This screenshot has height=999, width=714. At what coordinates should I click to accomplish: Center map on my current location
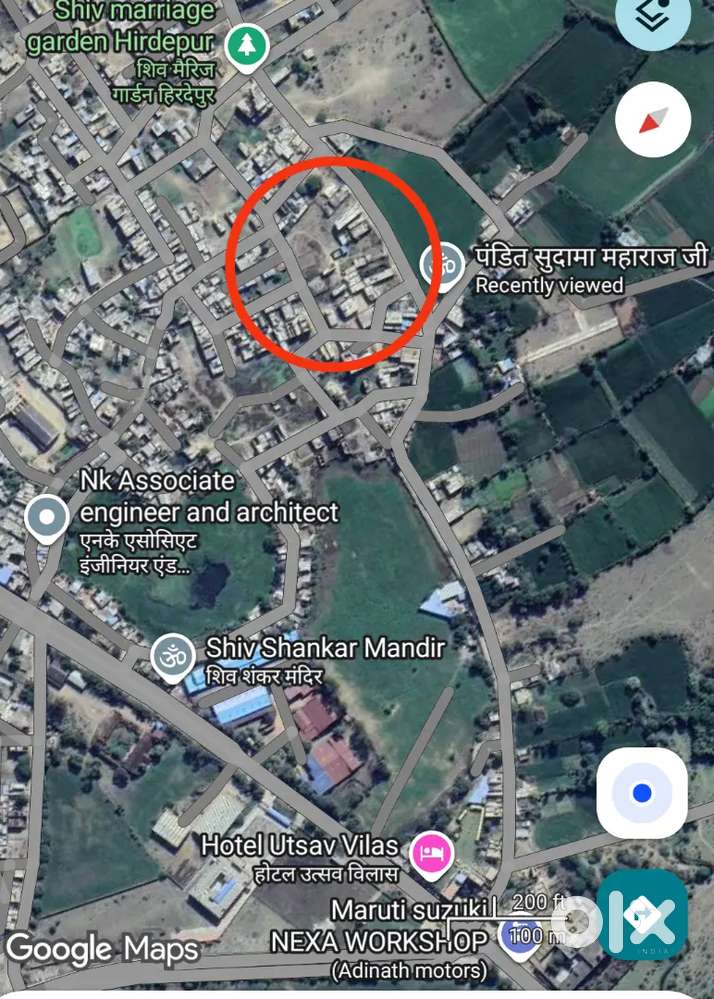point(642,793)
